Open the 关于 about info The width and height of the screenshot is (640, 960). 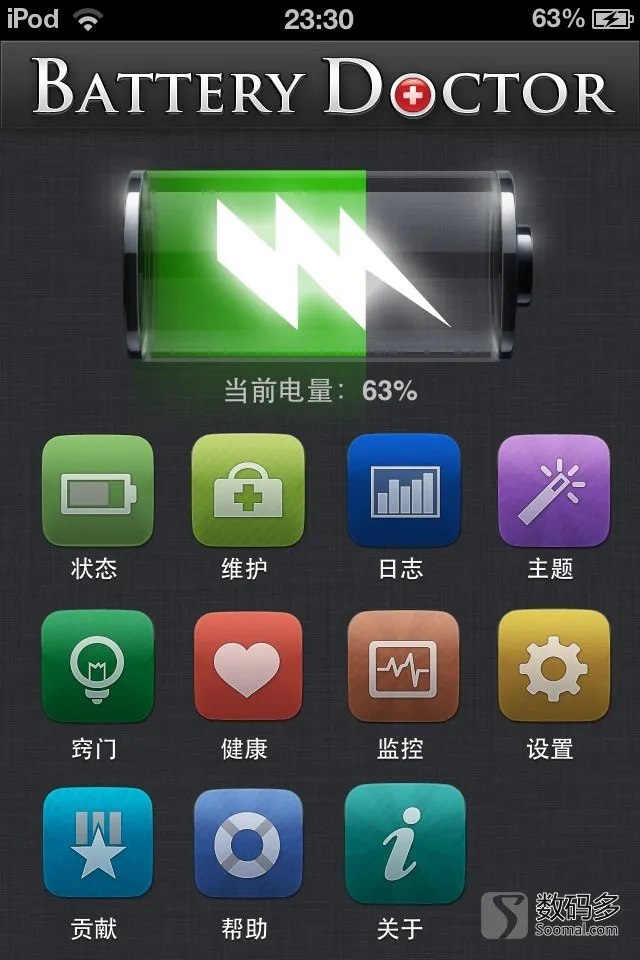coord(403,843)
